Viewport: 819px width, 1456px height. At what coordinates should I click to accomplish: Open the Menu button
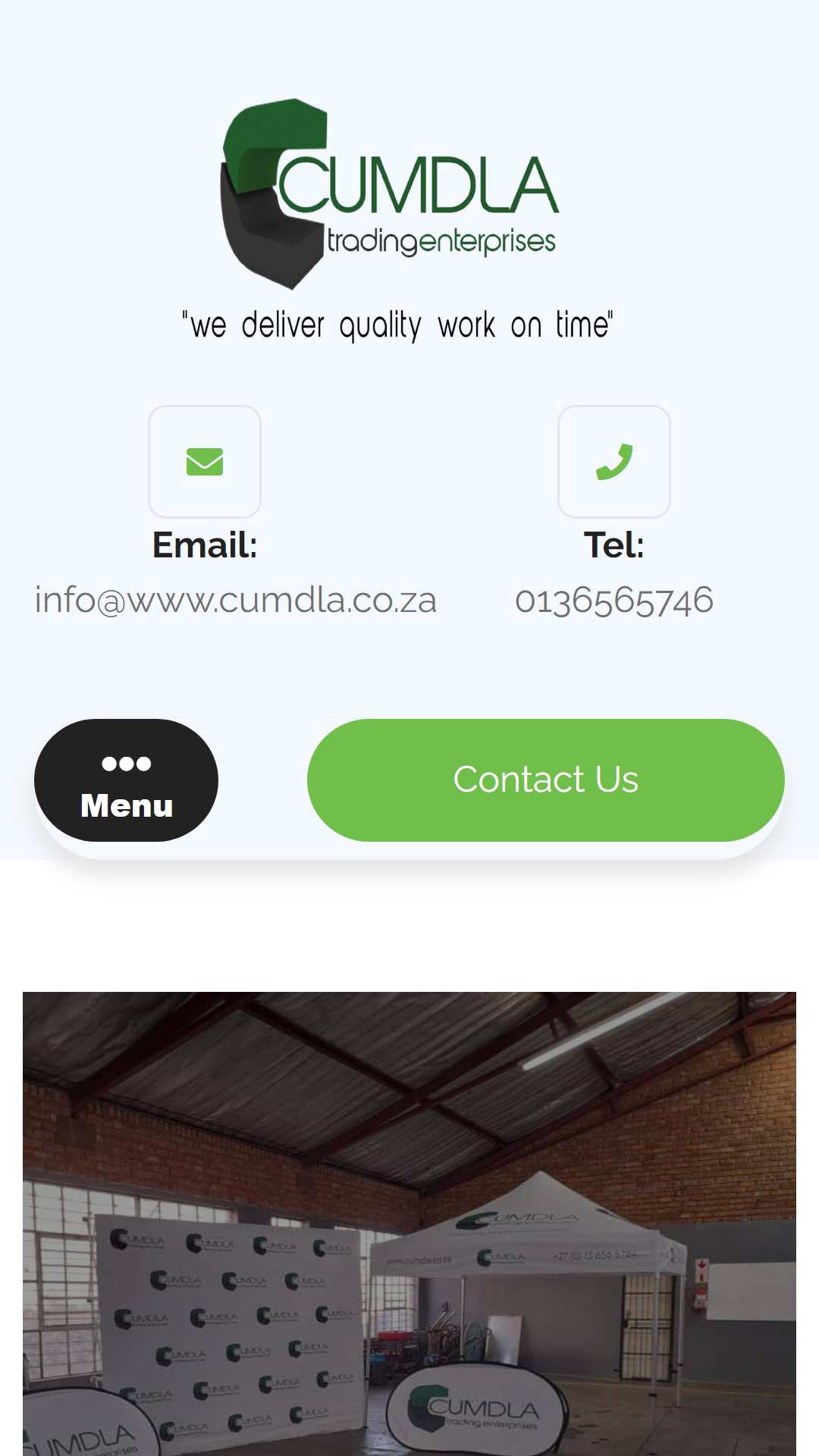coord(126,780)
